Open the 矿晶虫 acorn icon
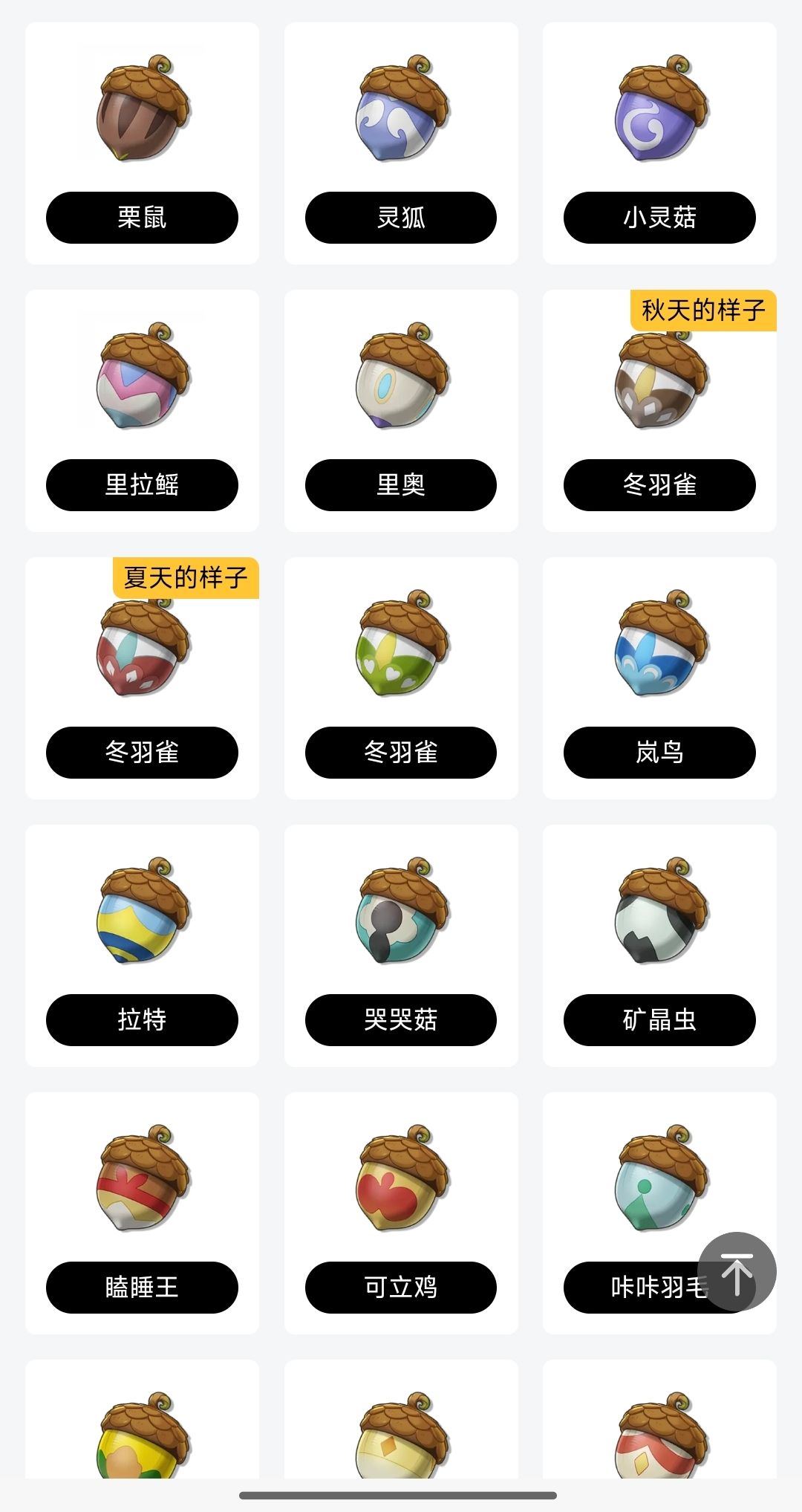The width and height of the screenshot is (802, 1512). tap(659, 914)
